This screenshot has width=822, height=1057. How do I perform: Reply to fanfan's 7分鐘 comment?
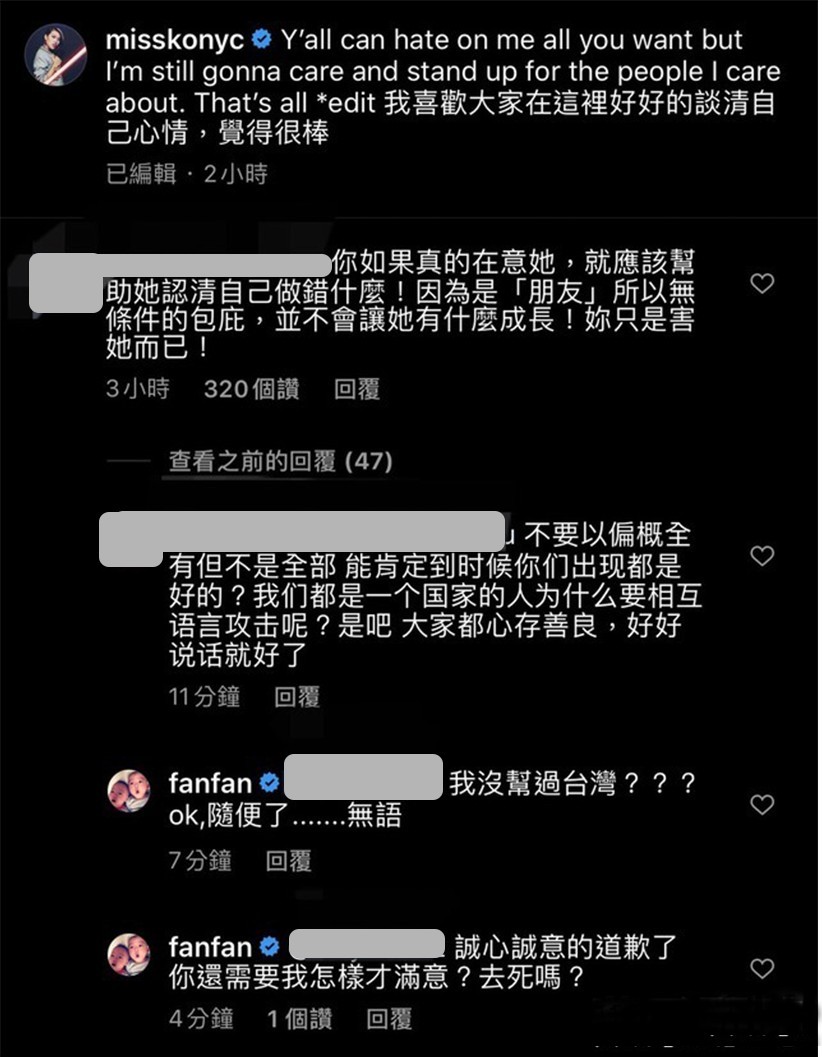pyautogui.click(x=288, y=860)
